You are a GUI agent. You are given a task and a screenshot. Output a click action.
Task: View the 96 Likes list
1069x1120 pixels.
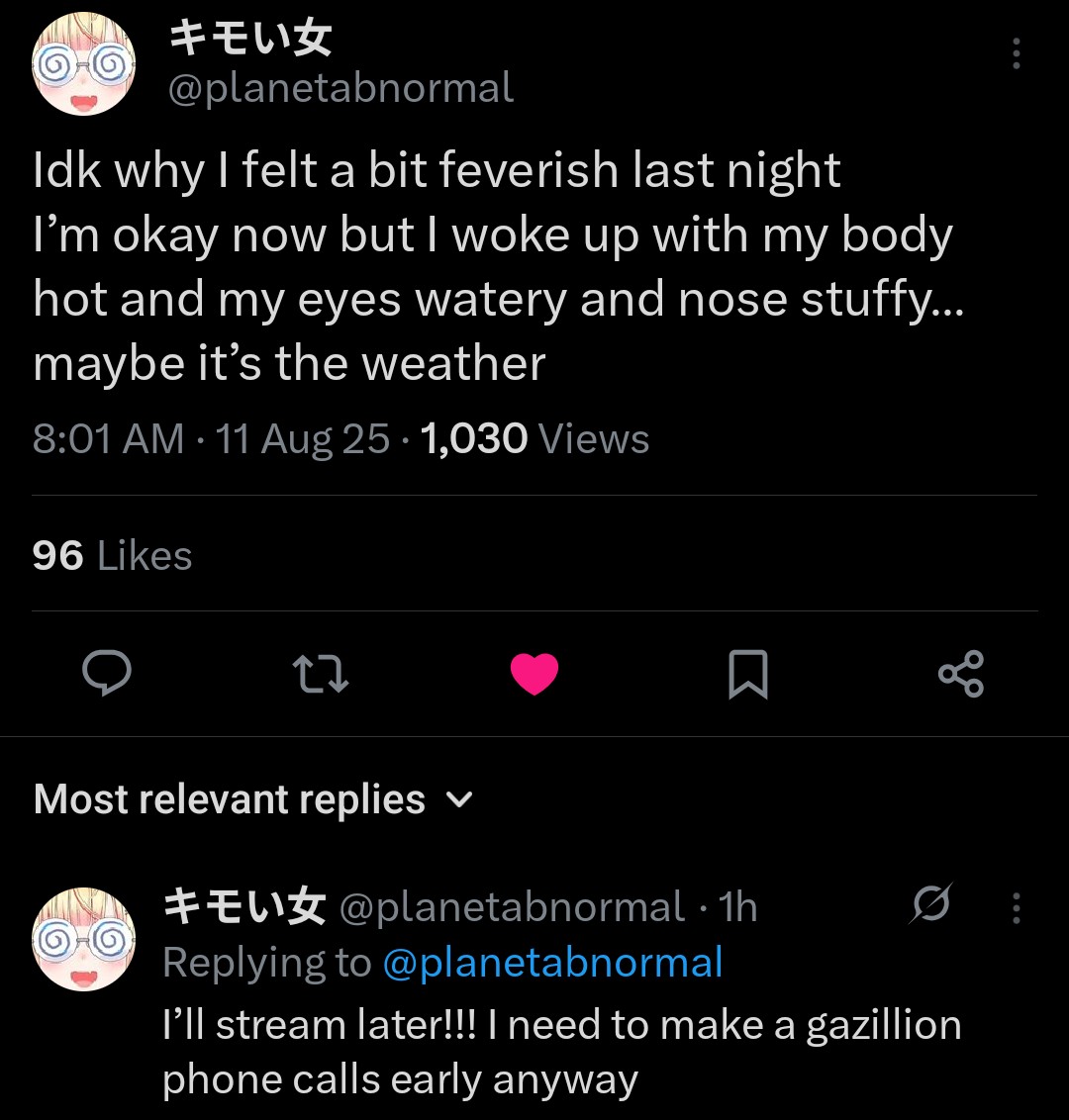click(112, 555)
